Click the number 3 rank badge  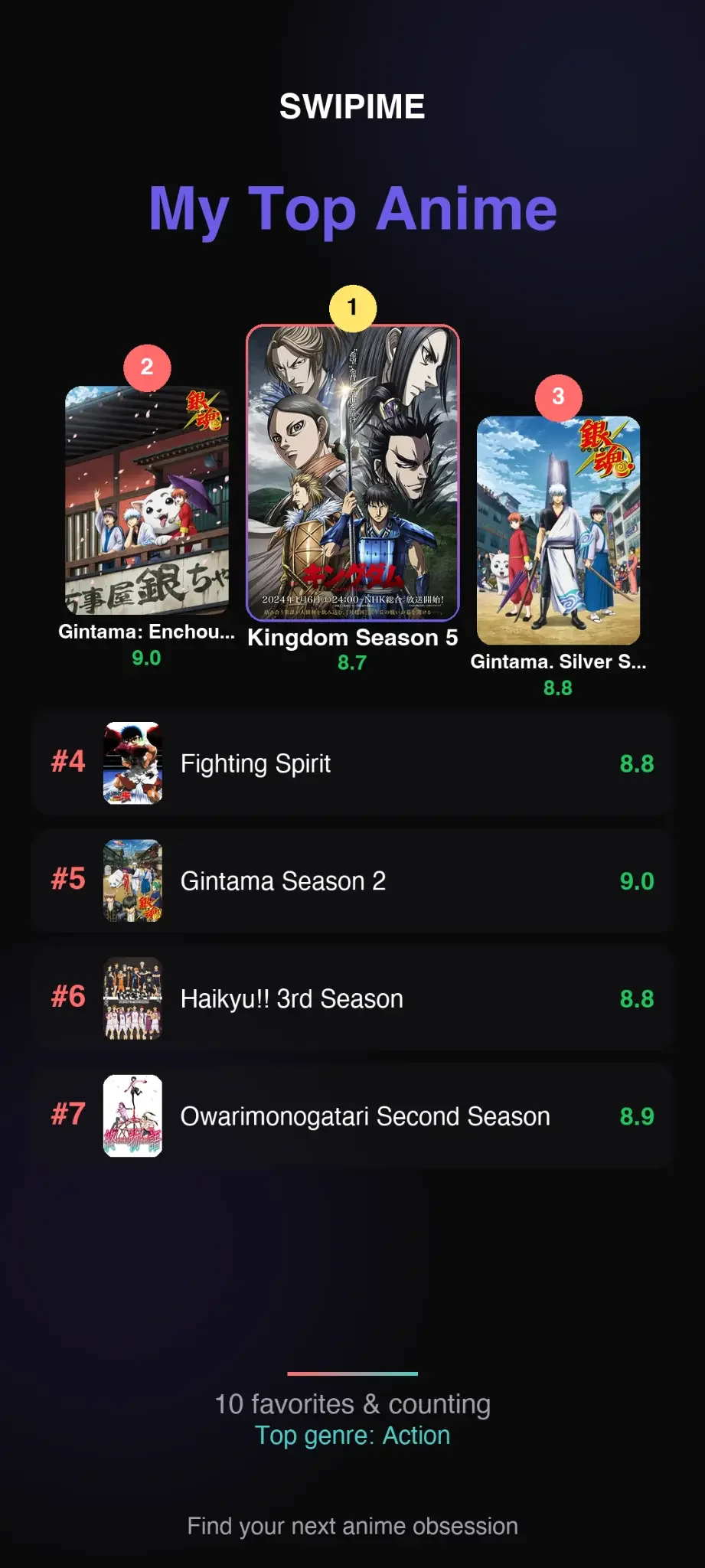pos(558,396)
